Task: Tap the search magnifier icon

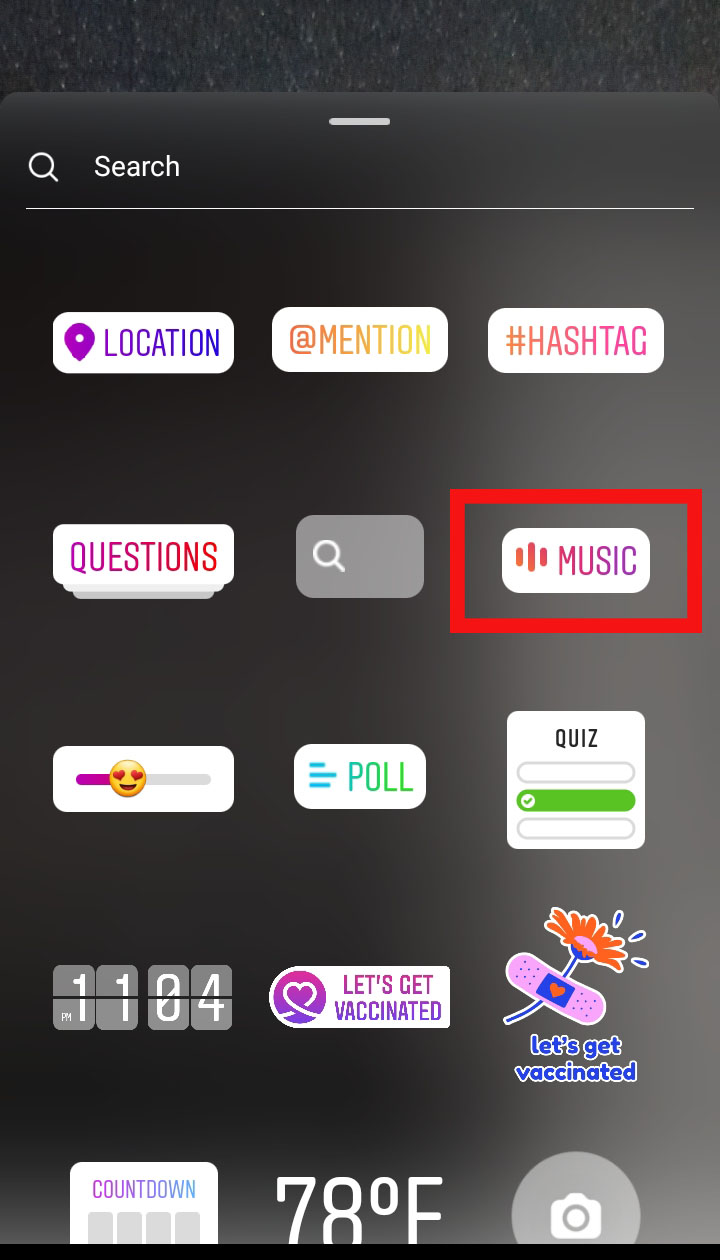Action: [x=43, y=166]
